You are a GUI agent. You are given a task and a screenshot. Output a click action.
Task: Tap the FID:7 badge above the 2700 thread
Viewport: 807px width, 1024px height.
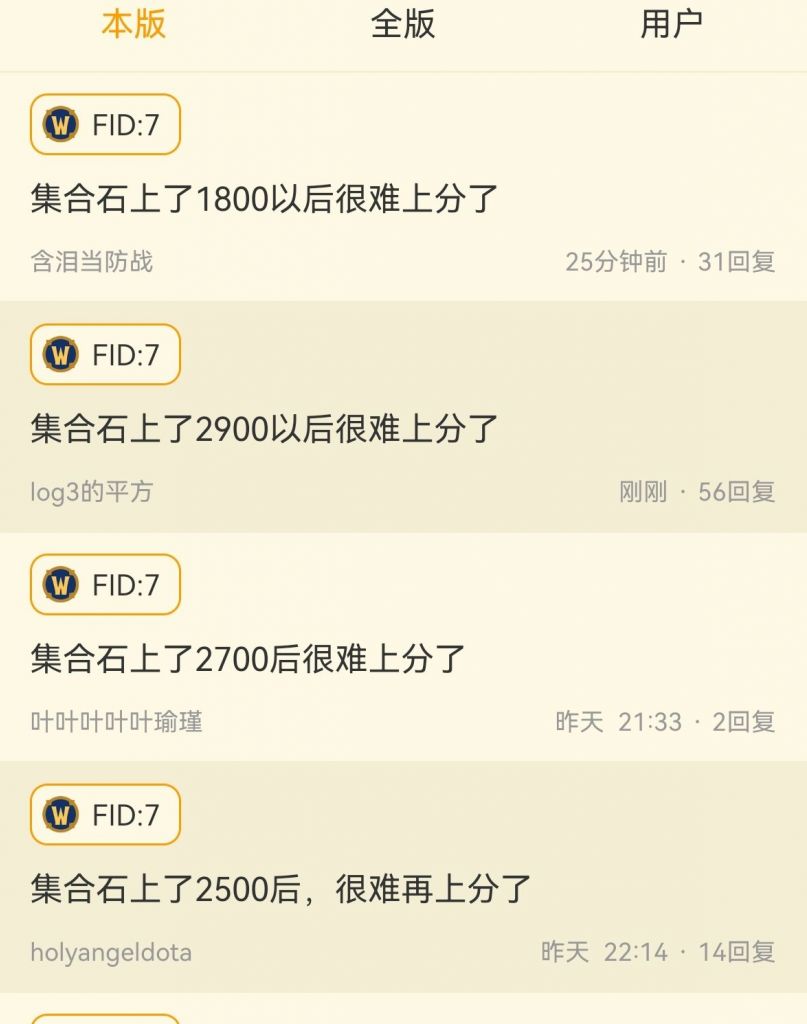[104, 585]
